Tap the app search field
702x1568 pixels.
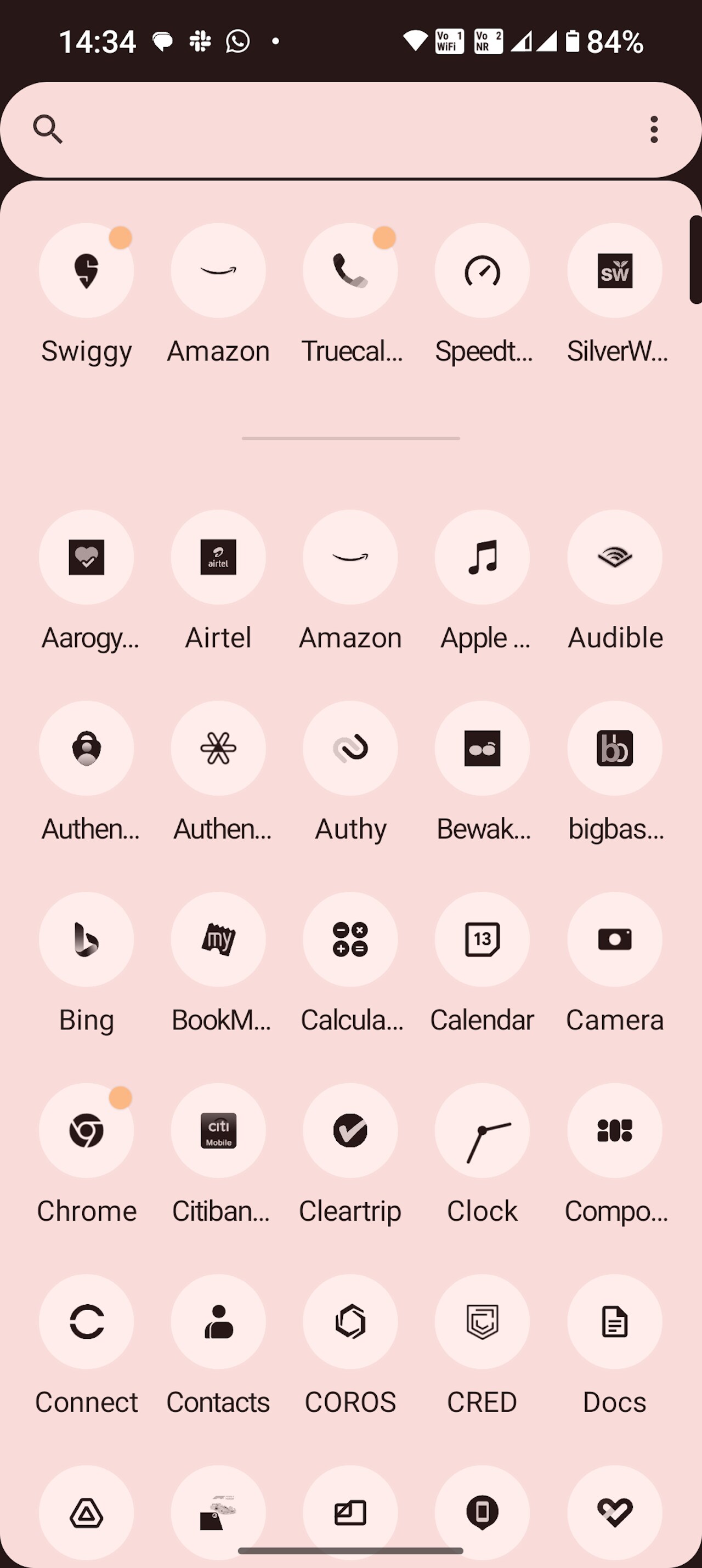point(341,129)
